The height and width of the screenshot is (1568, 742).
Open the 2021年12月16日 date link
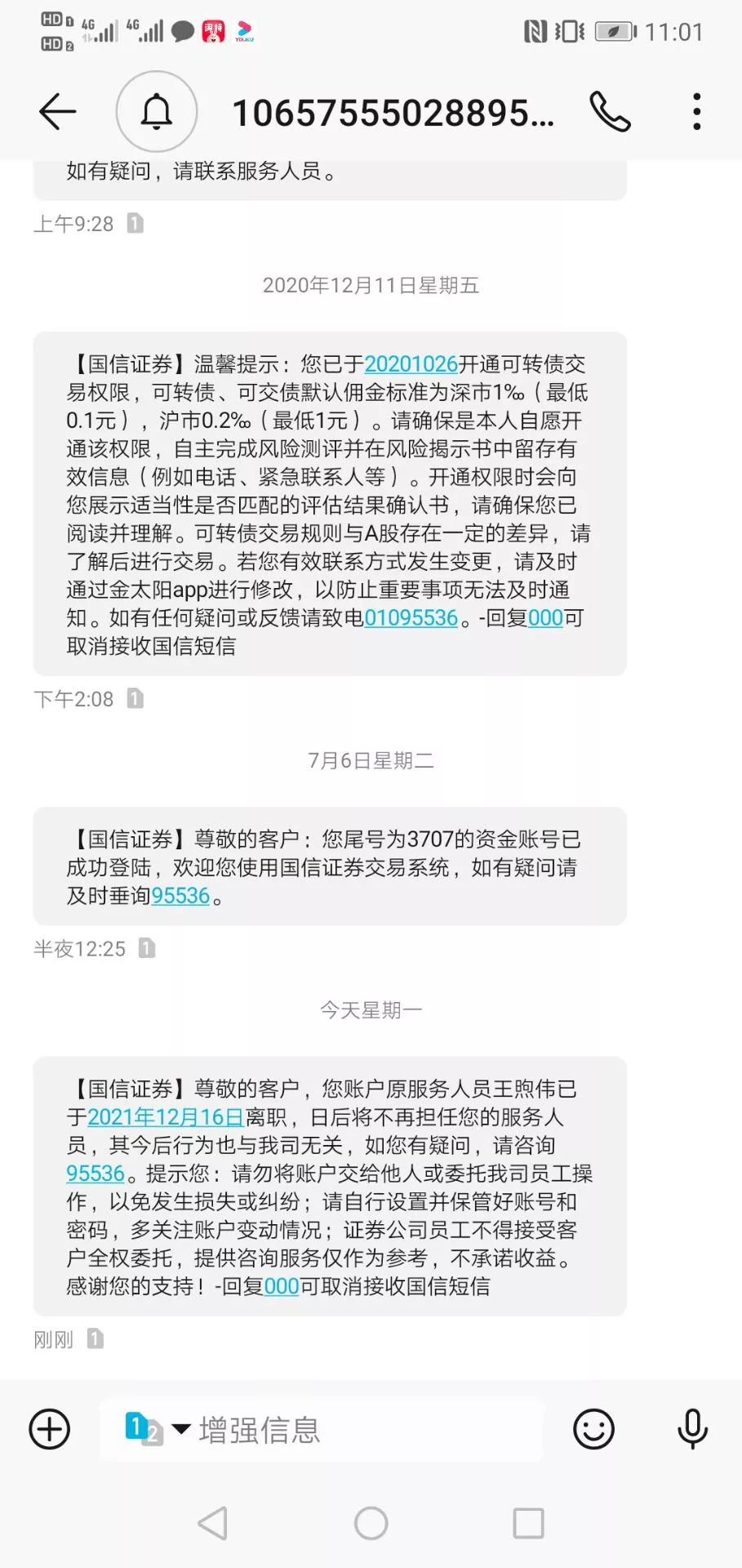(x=165, y=1117)
